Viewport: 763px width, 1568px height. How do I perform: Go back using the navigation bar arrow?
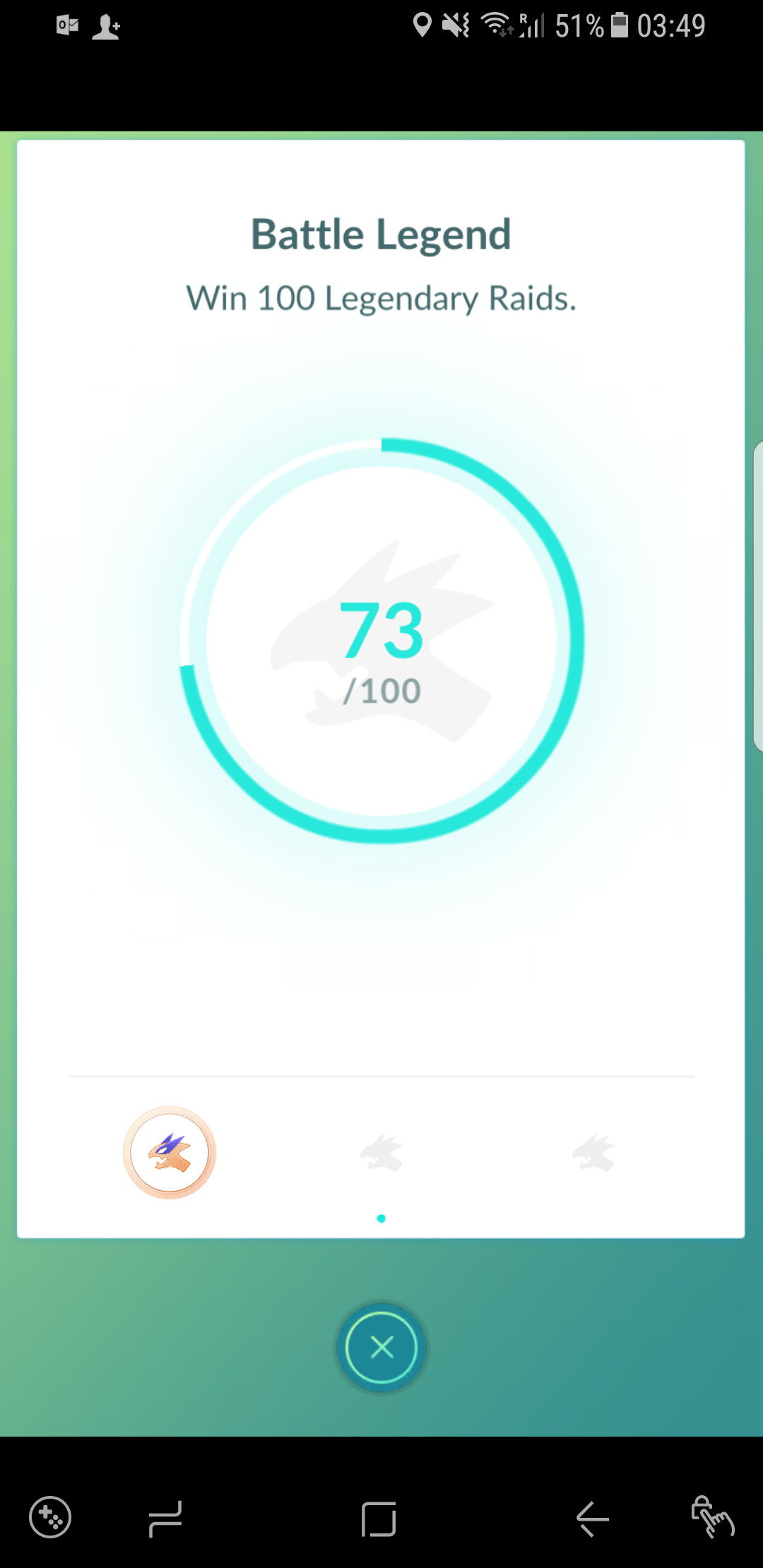[x=592, y=1519]
